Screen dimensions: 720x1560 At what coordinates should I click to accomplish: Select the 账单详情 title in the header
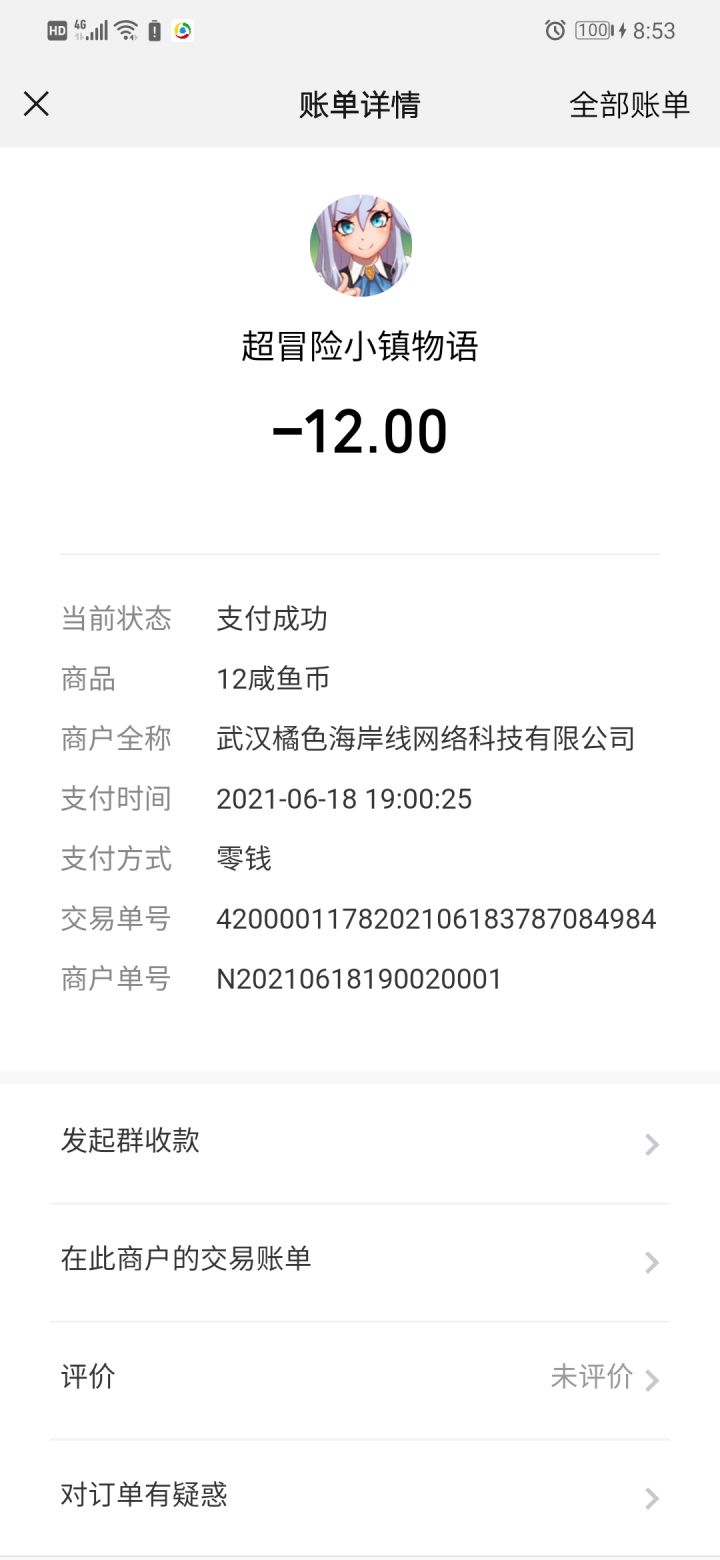[360, 103]
